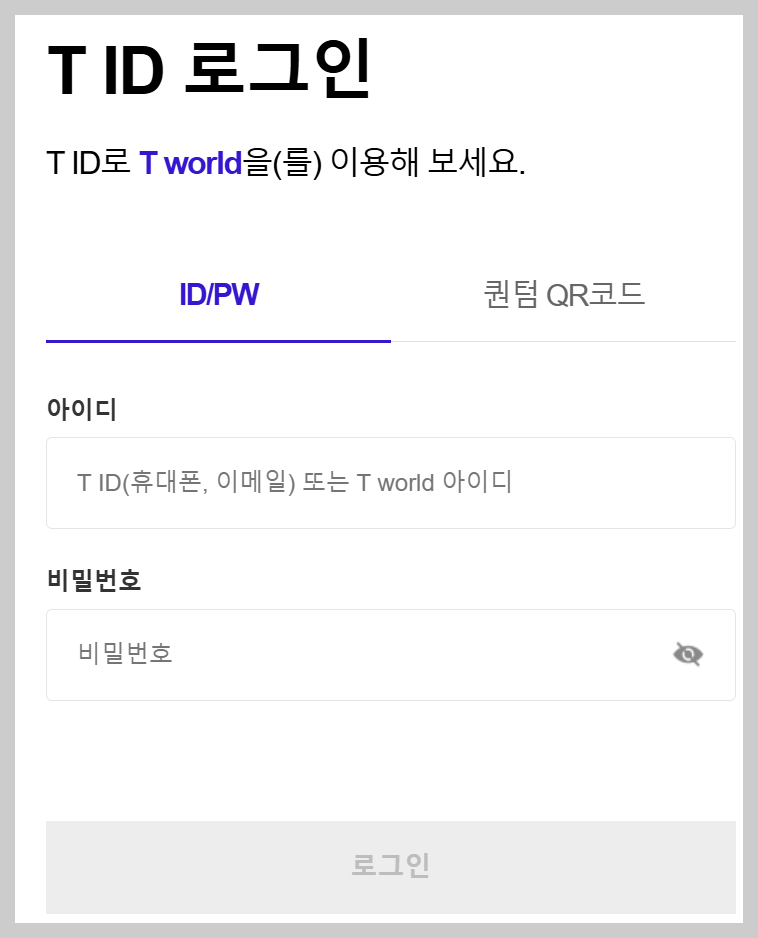Toggle password visibility with the eye icon
The width and height of the screenshot is (758, 938).
tap(689, 654)
